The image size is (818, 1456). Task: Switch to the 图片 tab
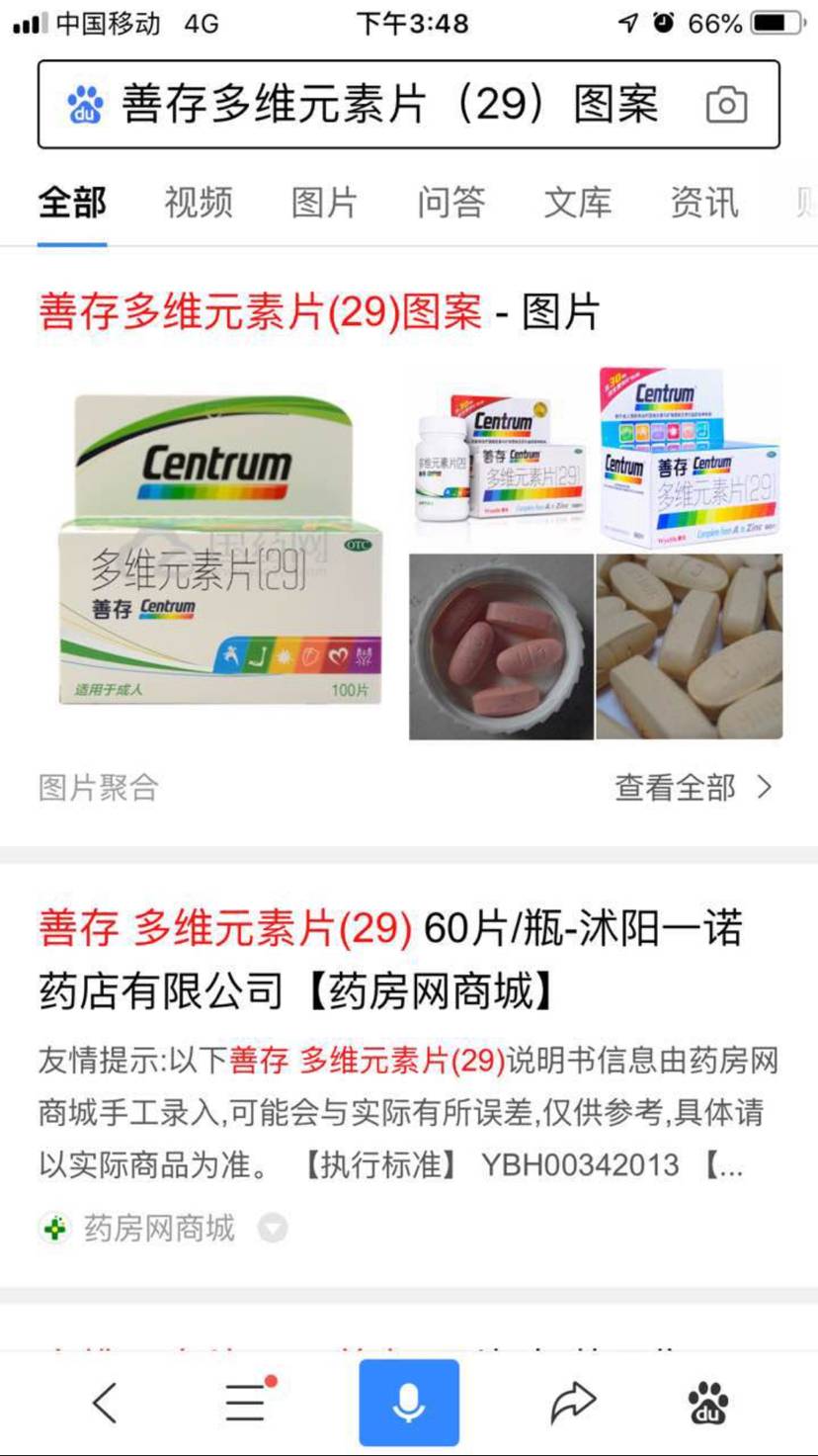tap(324, 203)
